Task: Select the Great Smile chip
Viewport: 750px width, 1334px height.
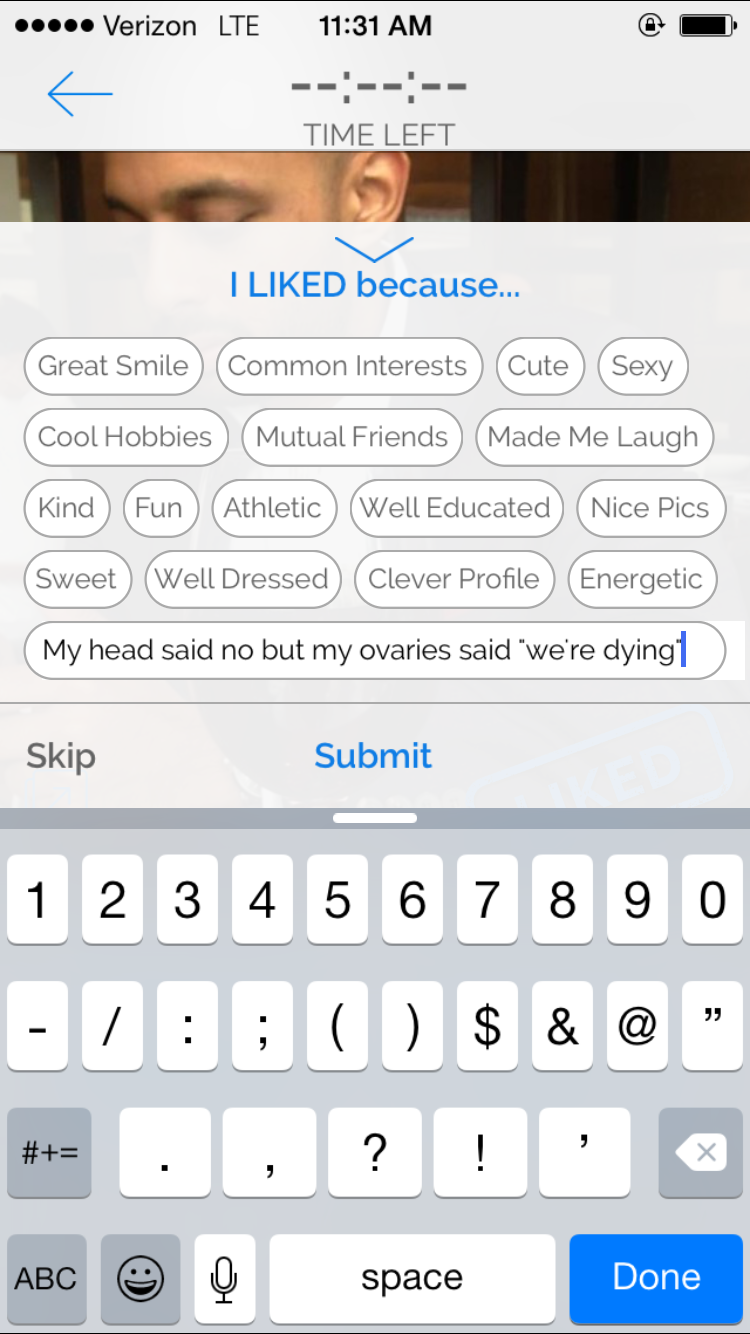Action: pos(113,366)
